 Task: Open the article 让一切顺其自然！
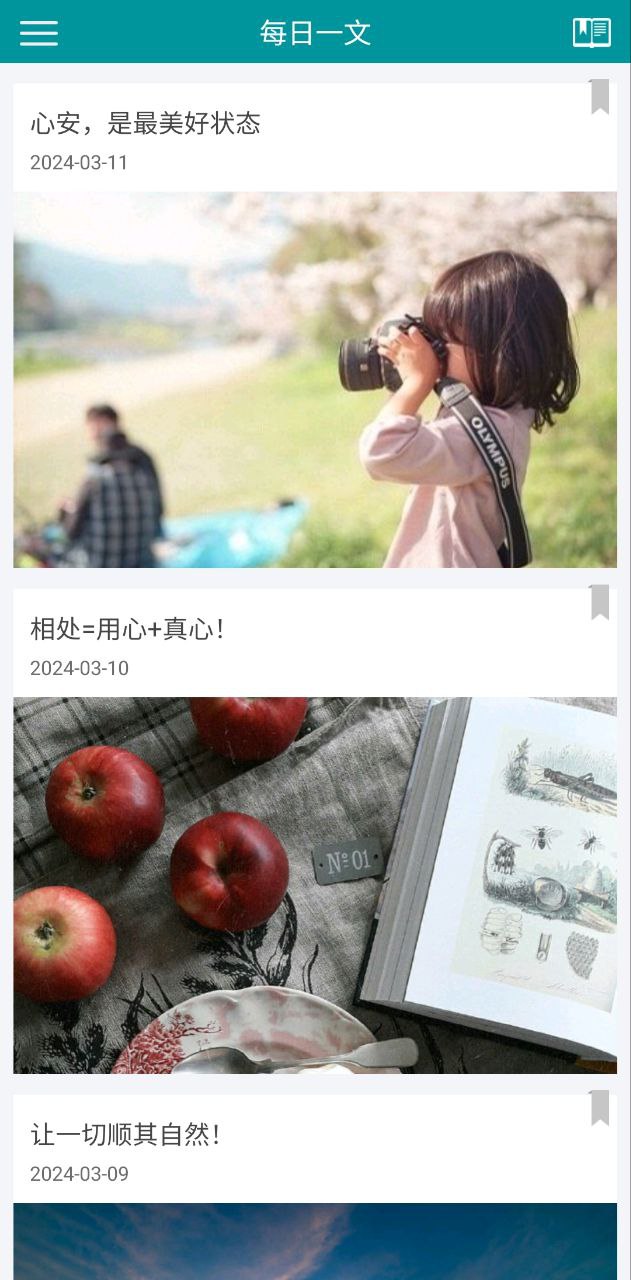(x=125, y=1135)
